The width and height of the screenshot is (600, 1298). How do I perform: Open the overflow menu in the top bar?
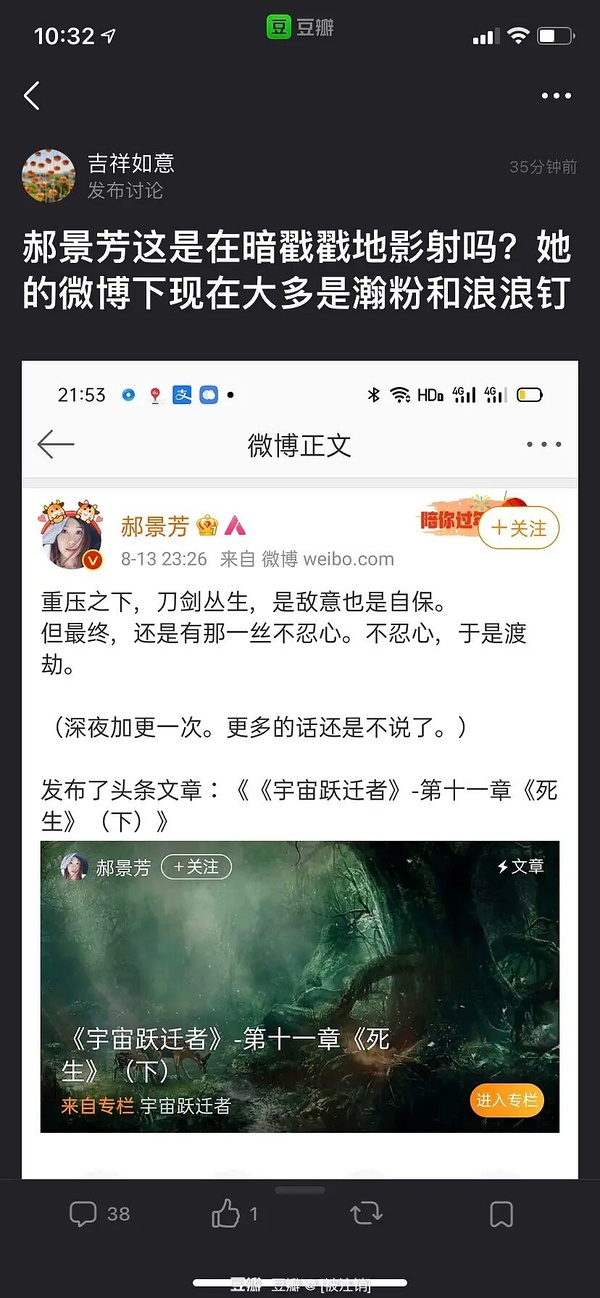tap(556, 96)
